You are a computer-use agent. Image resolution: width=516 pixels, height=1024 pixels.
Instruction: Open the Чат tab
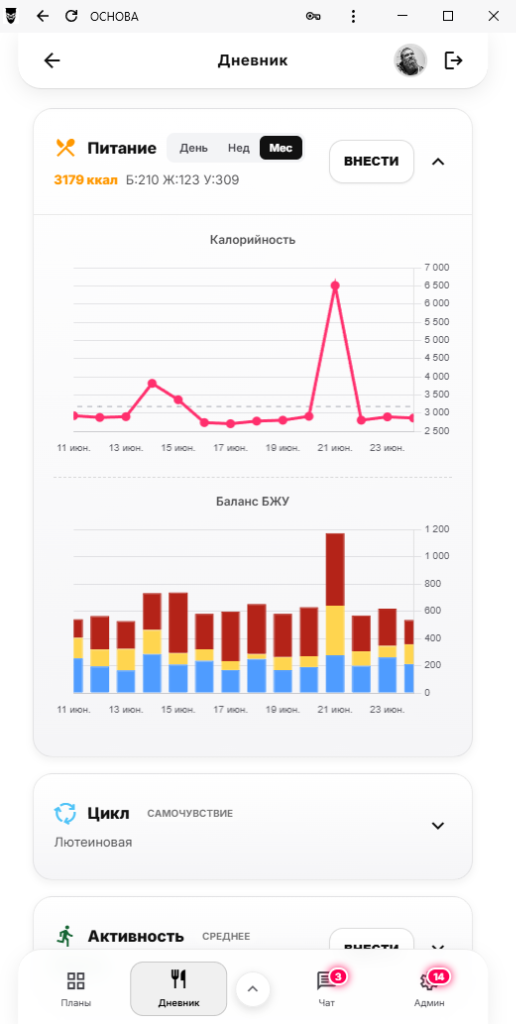coord(327,989)
